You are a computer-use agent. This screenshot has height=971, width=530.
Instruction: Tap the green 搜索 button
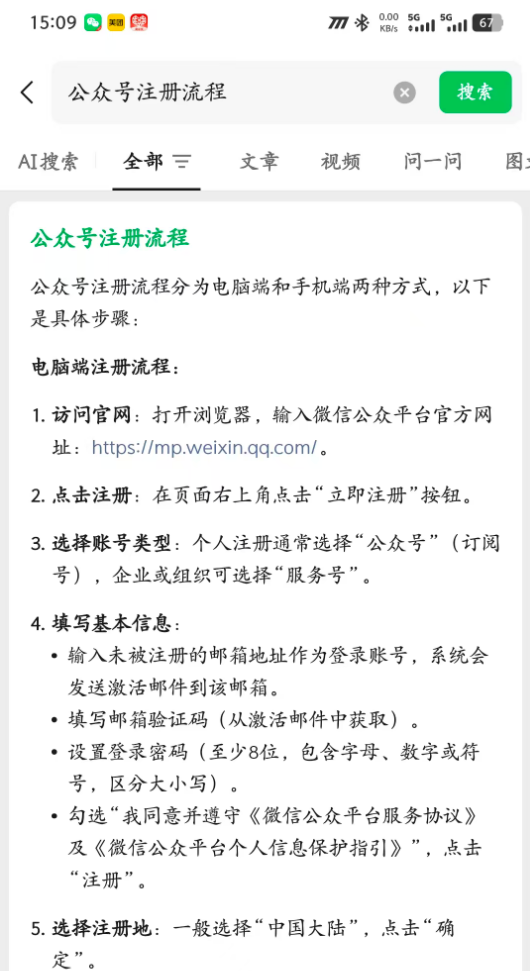coord(476,92)
